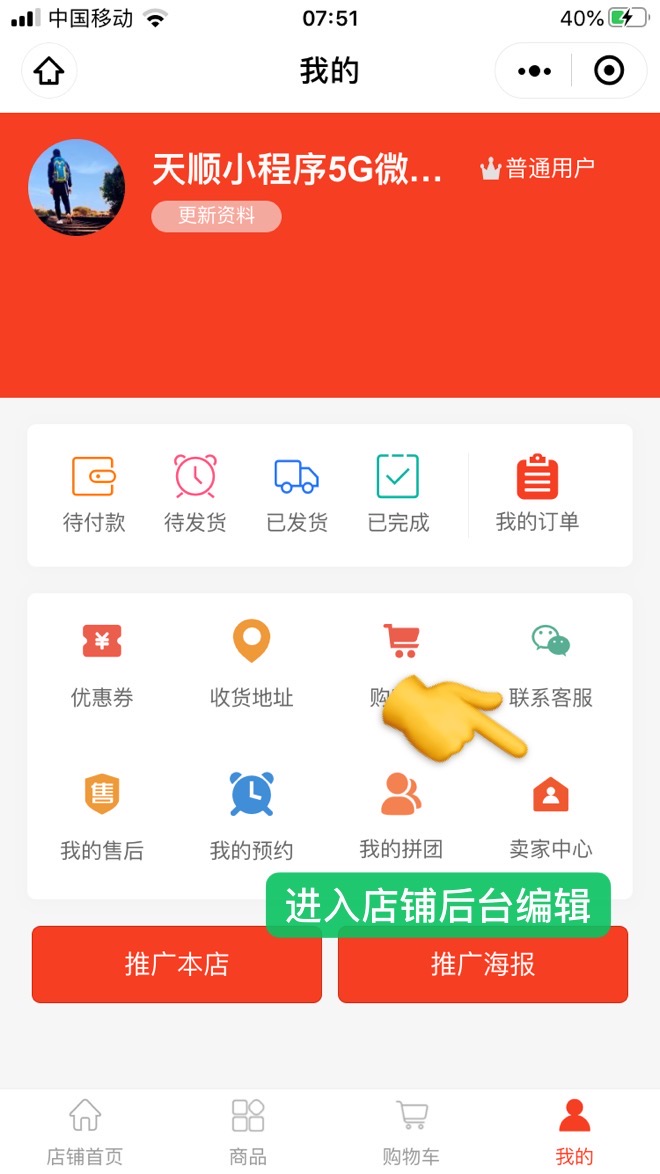Tap the 更新资料 button
This screenshot has height=1174, width=660.
216,216
